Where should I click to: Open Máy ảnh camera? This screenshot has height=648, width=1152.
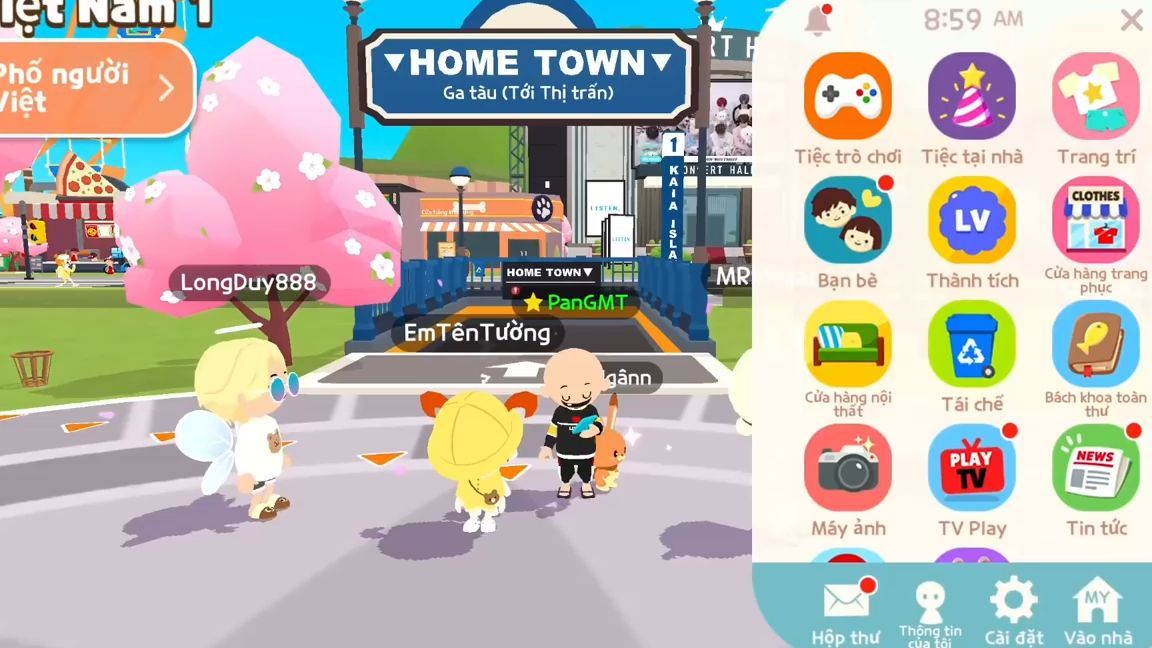[847, 468]
